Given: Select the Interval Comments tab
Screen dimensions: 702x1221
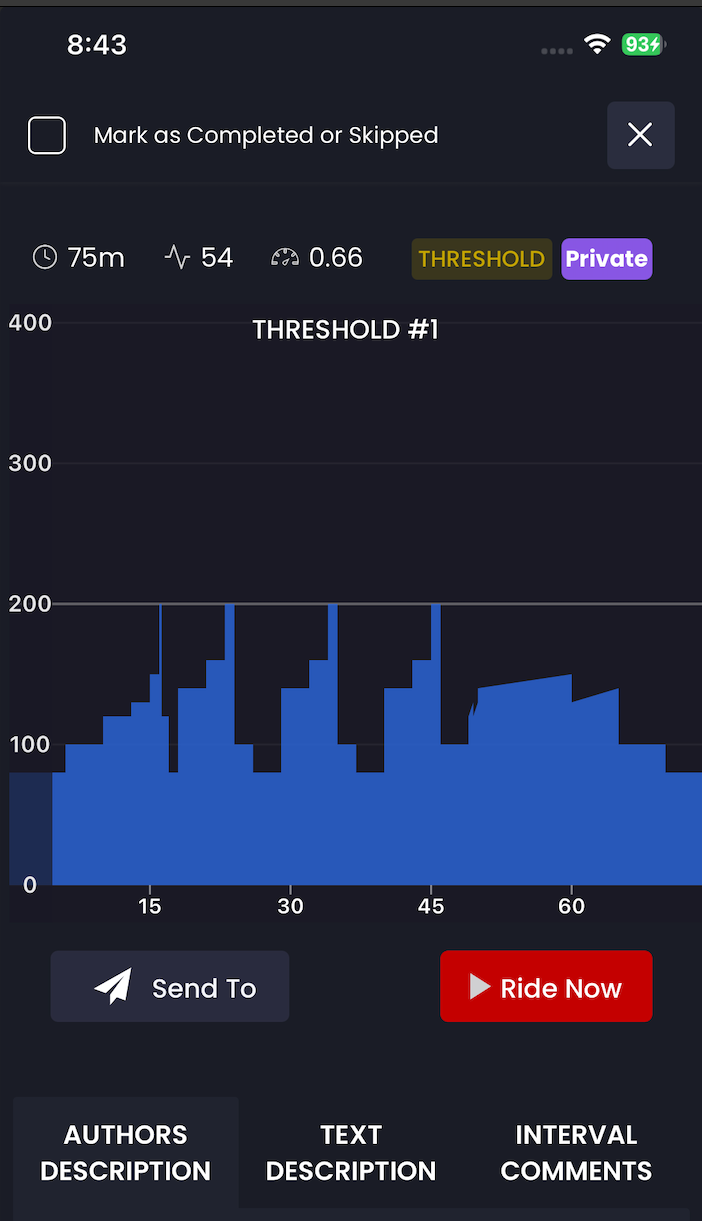Looking at the screenshot, I should click(576, 1152).
